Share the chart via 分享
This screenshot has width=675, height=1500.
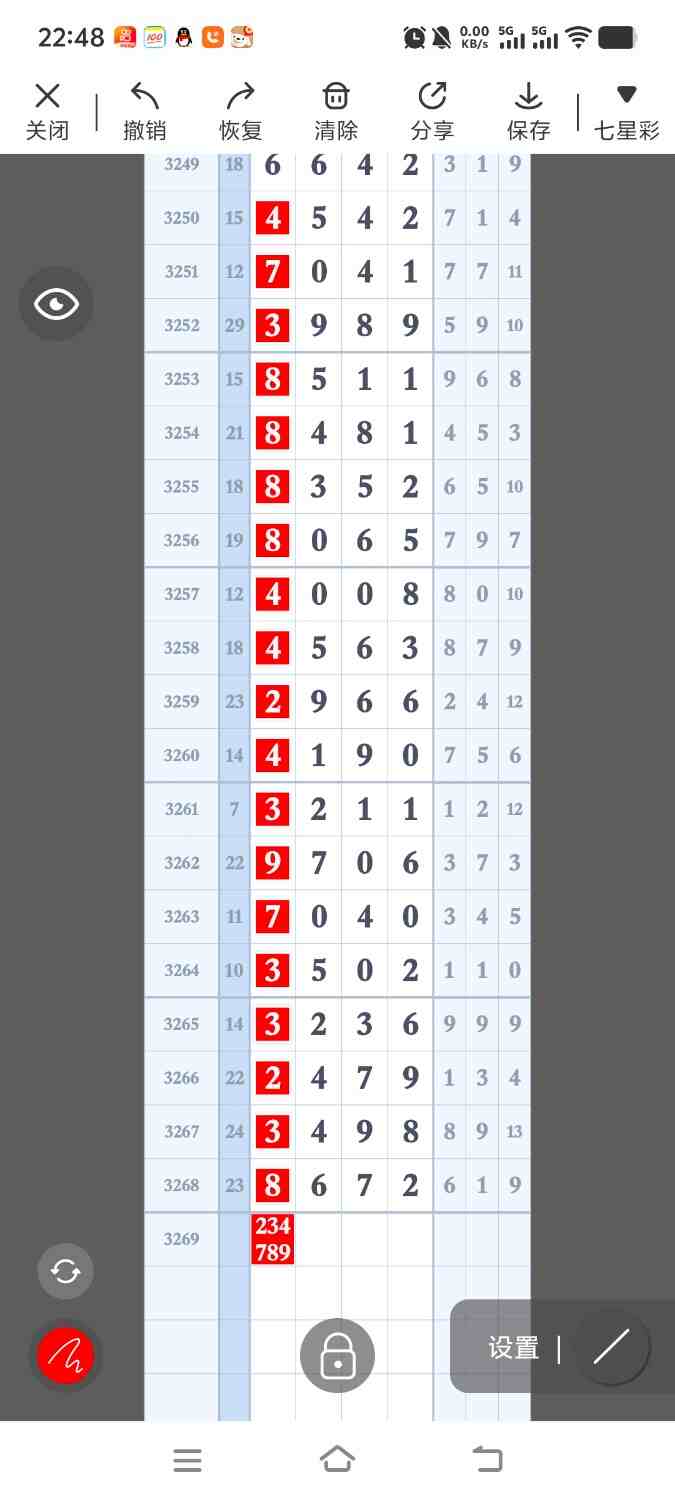point(432,111)
